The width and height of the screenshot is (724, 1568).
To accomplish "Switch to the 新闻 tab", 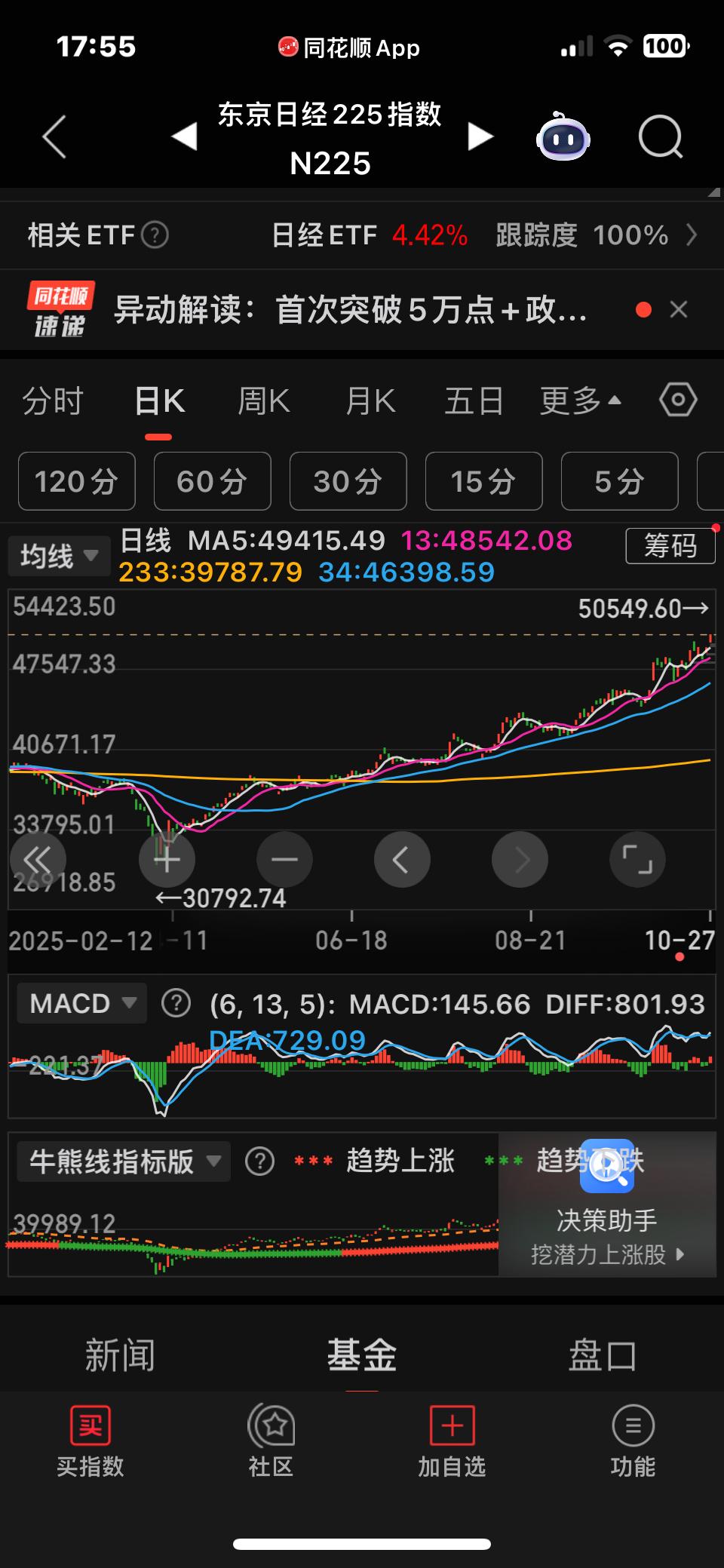I will 120,1355.
